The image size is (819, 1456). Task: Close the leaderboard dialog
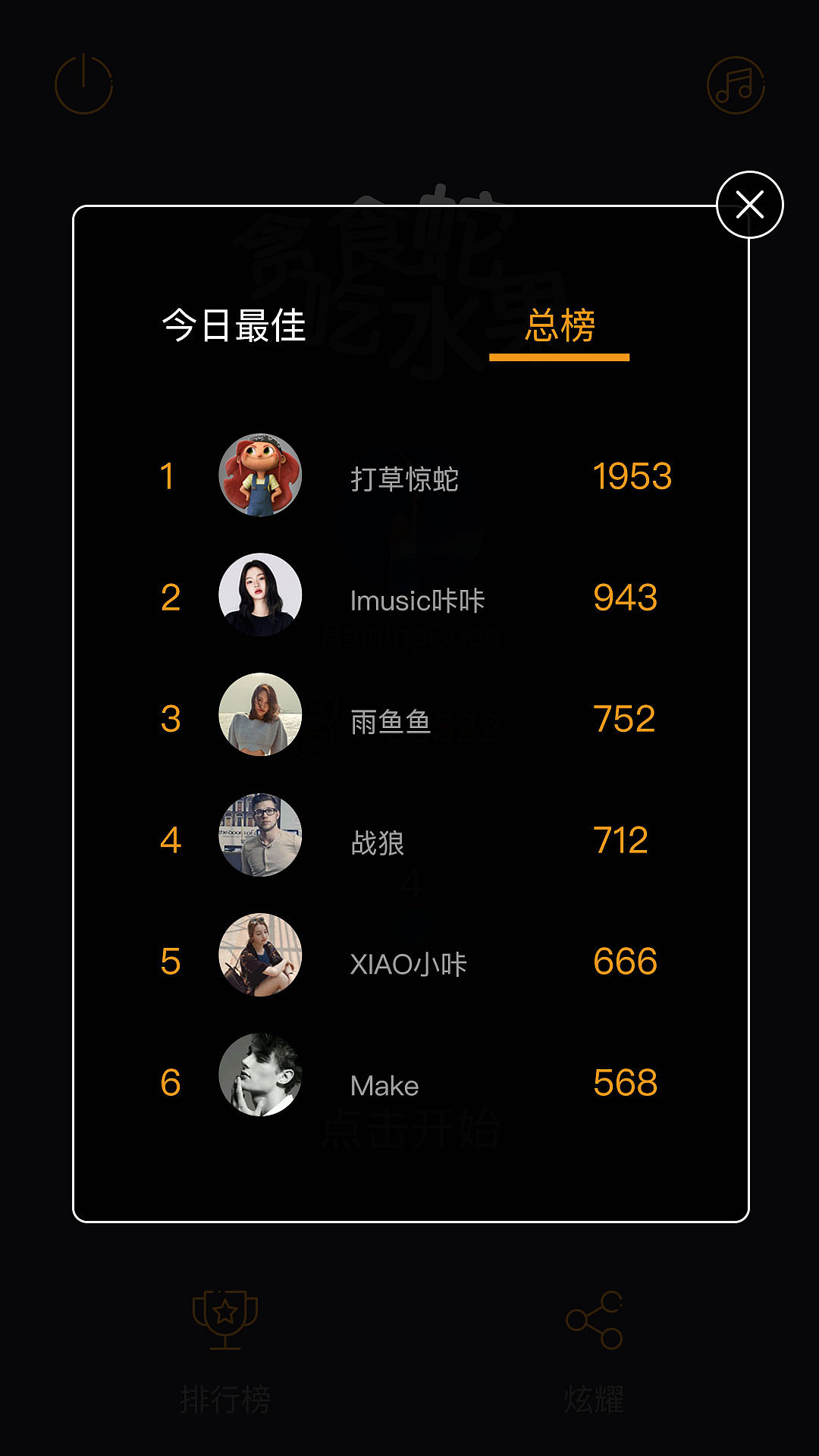[749, 205]
